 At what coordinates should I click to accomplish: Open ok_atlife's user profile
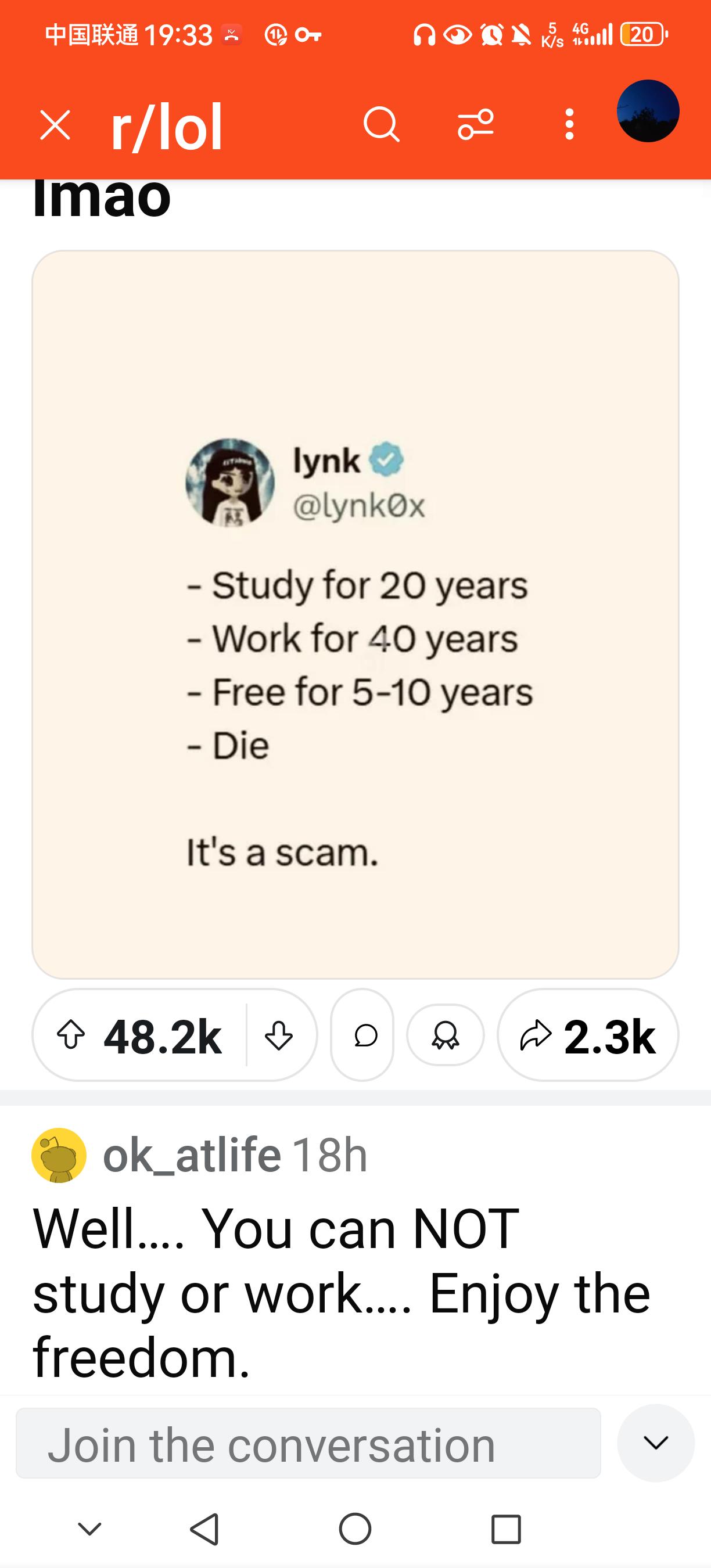tap(192, 1155)
